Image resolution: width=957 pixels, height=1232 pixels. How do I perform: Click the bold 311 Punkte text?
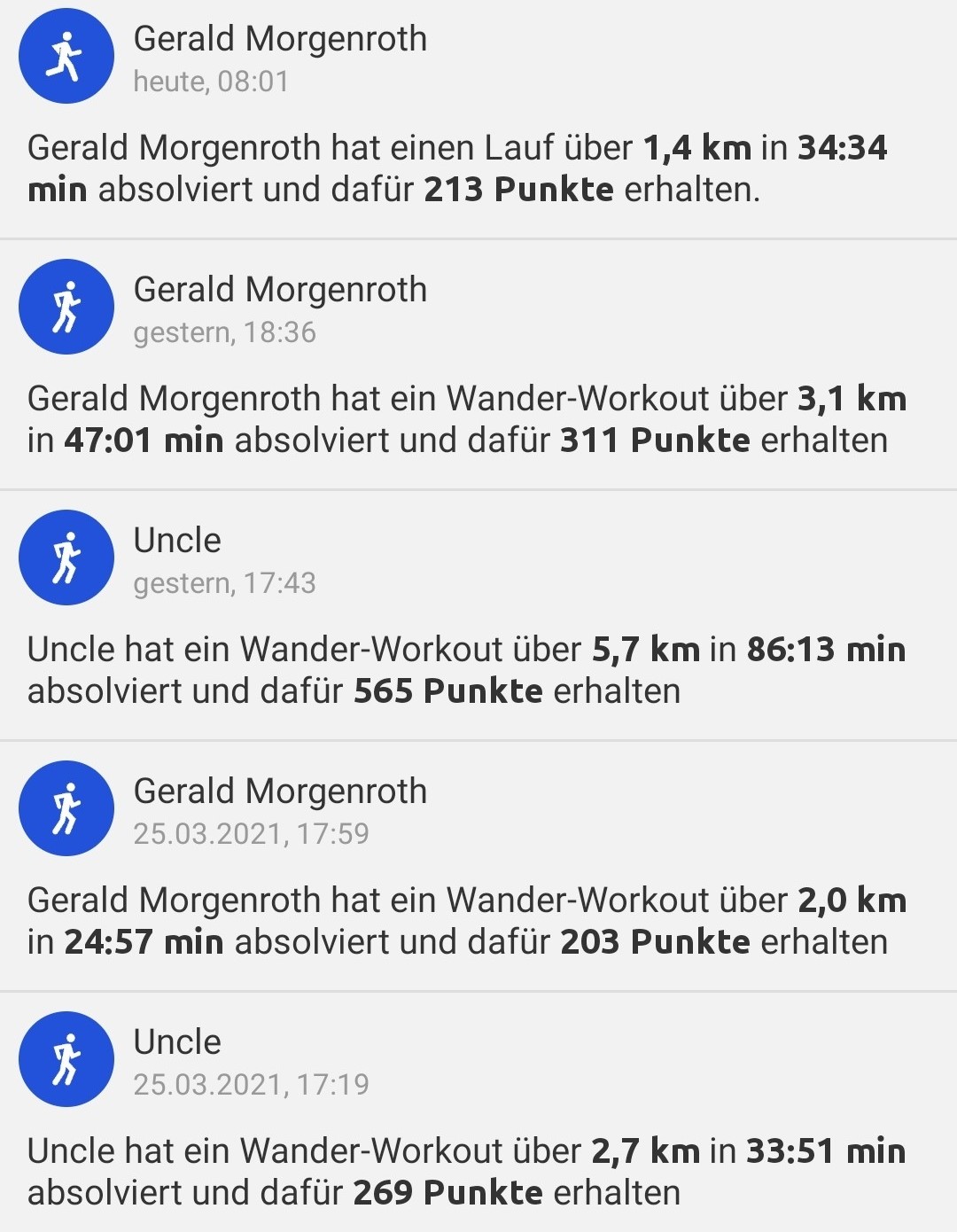656,438
